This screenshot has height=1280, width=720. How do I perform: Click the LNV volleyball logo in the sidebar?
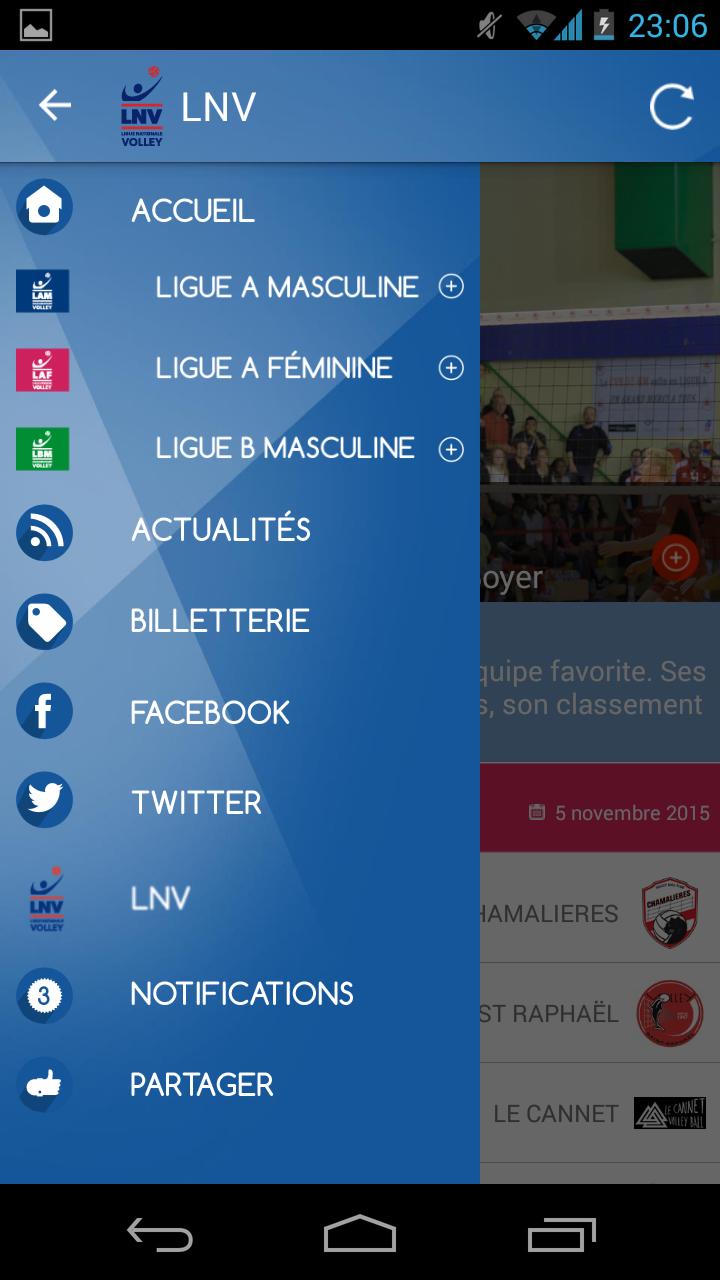pos(44,898)
